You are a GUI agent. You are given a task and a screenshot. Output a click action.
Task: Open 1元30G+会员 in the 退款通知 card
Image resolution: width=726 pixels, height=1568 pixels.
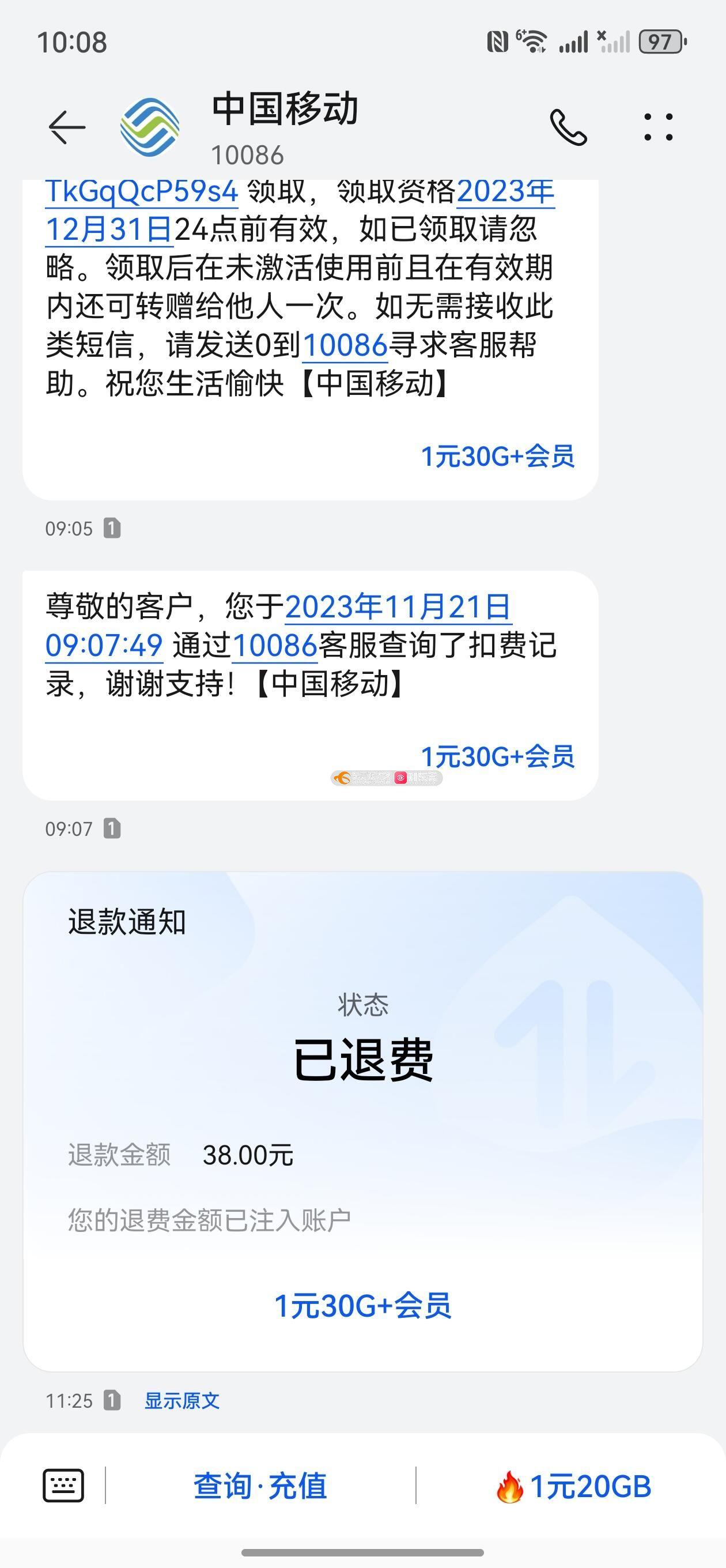coord(362,1306)
